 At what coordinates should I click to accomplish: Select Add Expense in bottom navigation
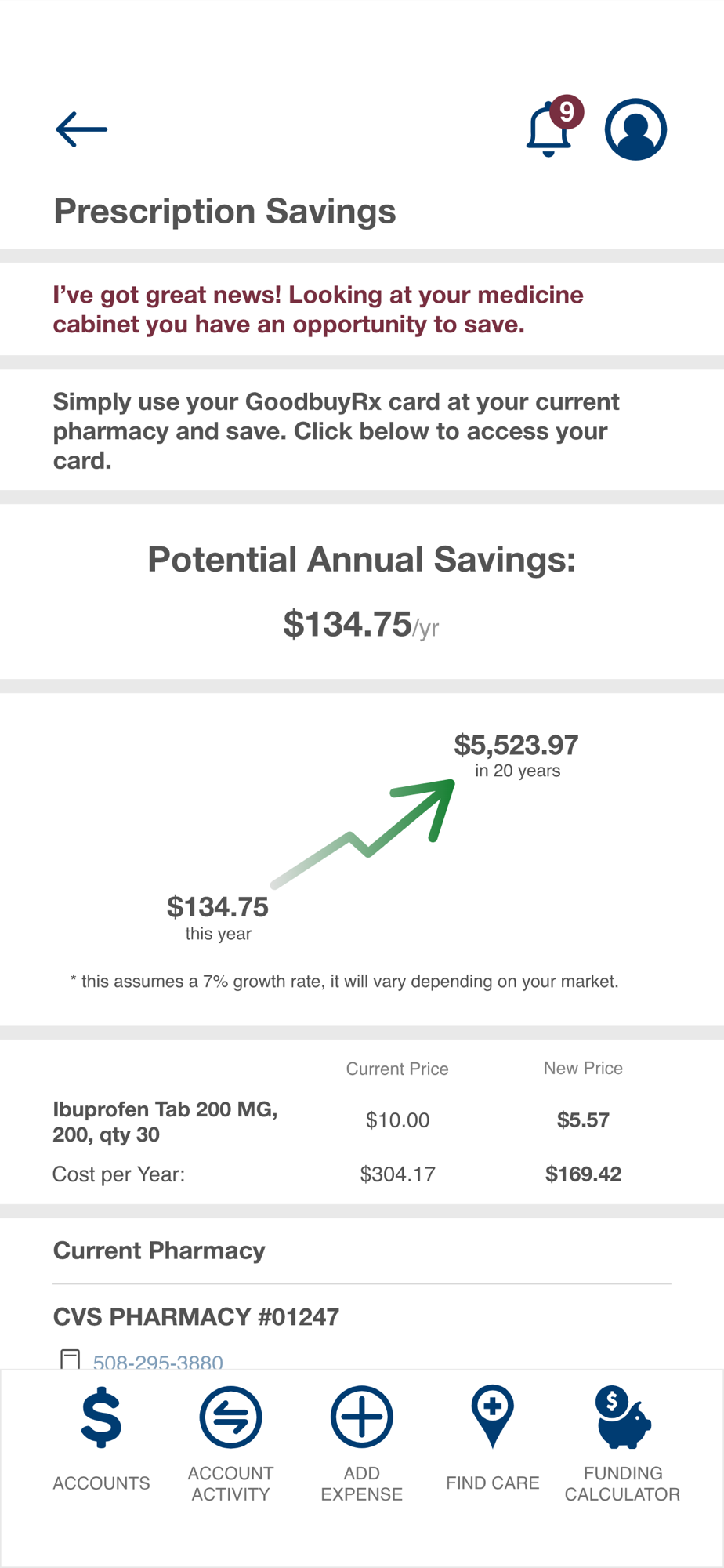[x=361, y=1443]
